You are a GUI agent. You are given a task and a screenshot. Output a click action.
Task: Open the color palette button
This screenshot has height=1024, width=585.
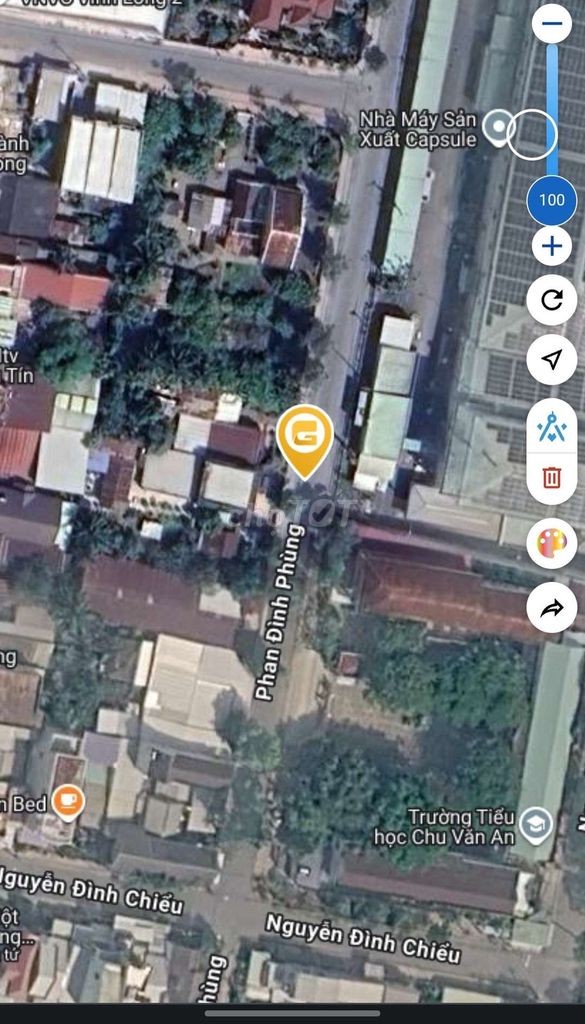[552, 543]
